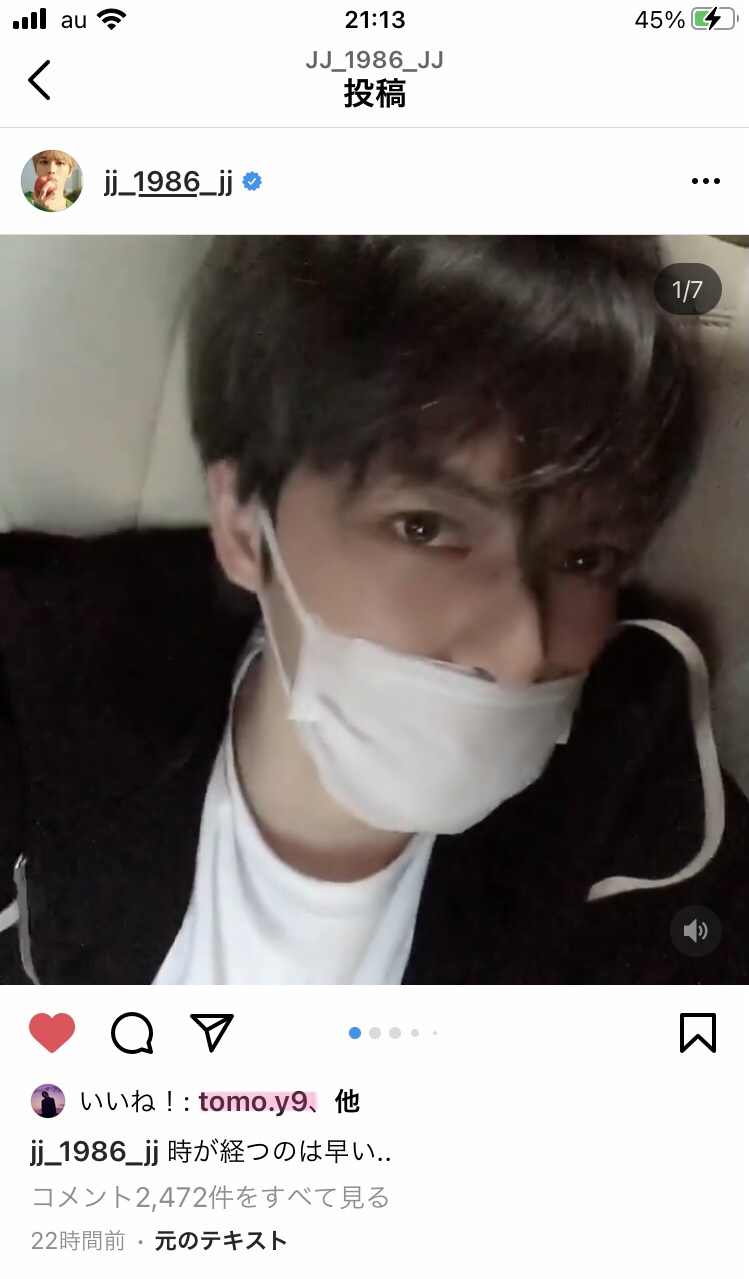
Task: Tap the jj_1986_jj username in the post header
Action: pyautogui.click(x=168, y=182)
